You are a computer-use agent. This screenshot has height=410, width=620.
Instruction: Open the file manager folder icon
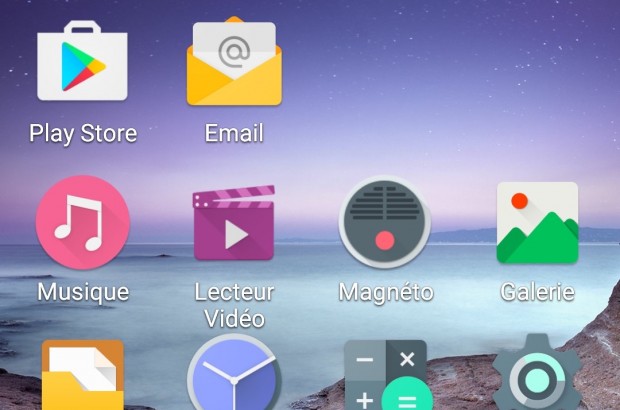(x=82, y=378)
